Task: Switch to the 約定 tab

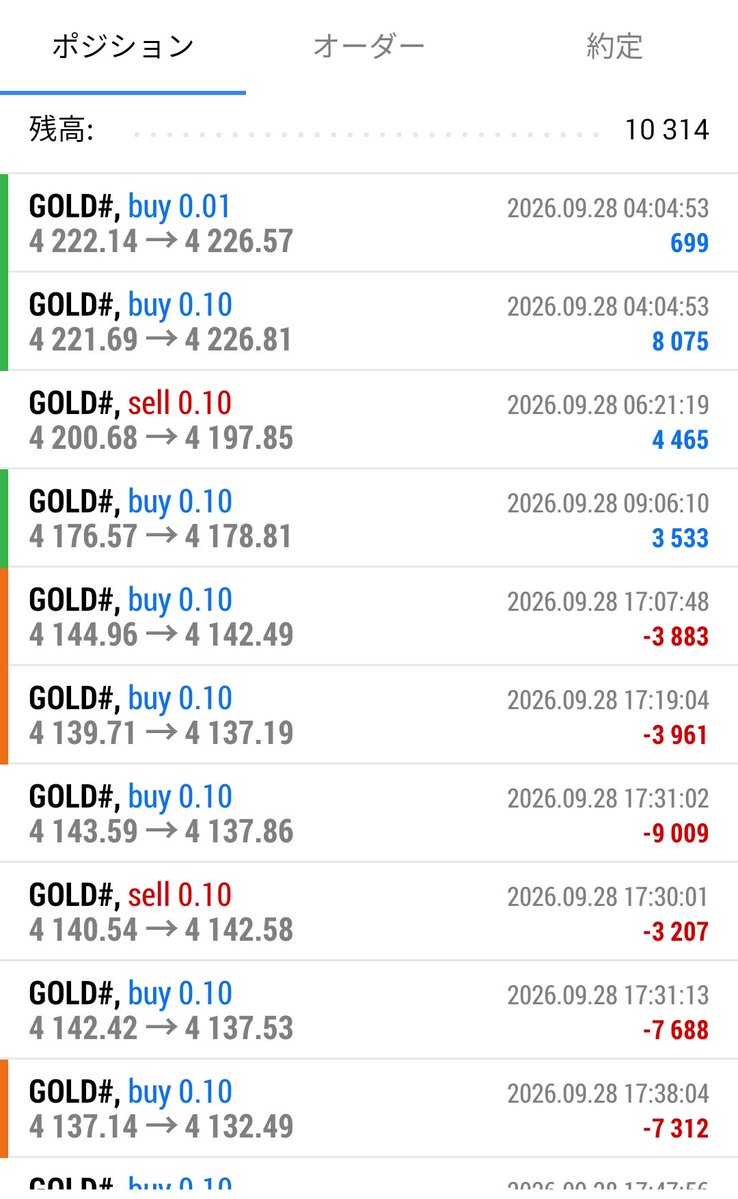Action: coord(615,47)
